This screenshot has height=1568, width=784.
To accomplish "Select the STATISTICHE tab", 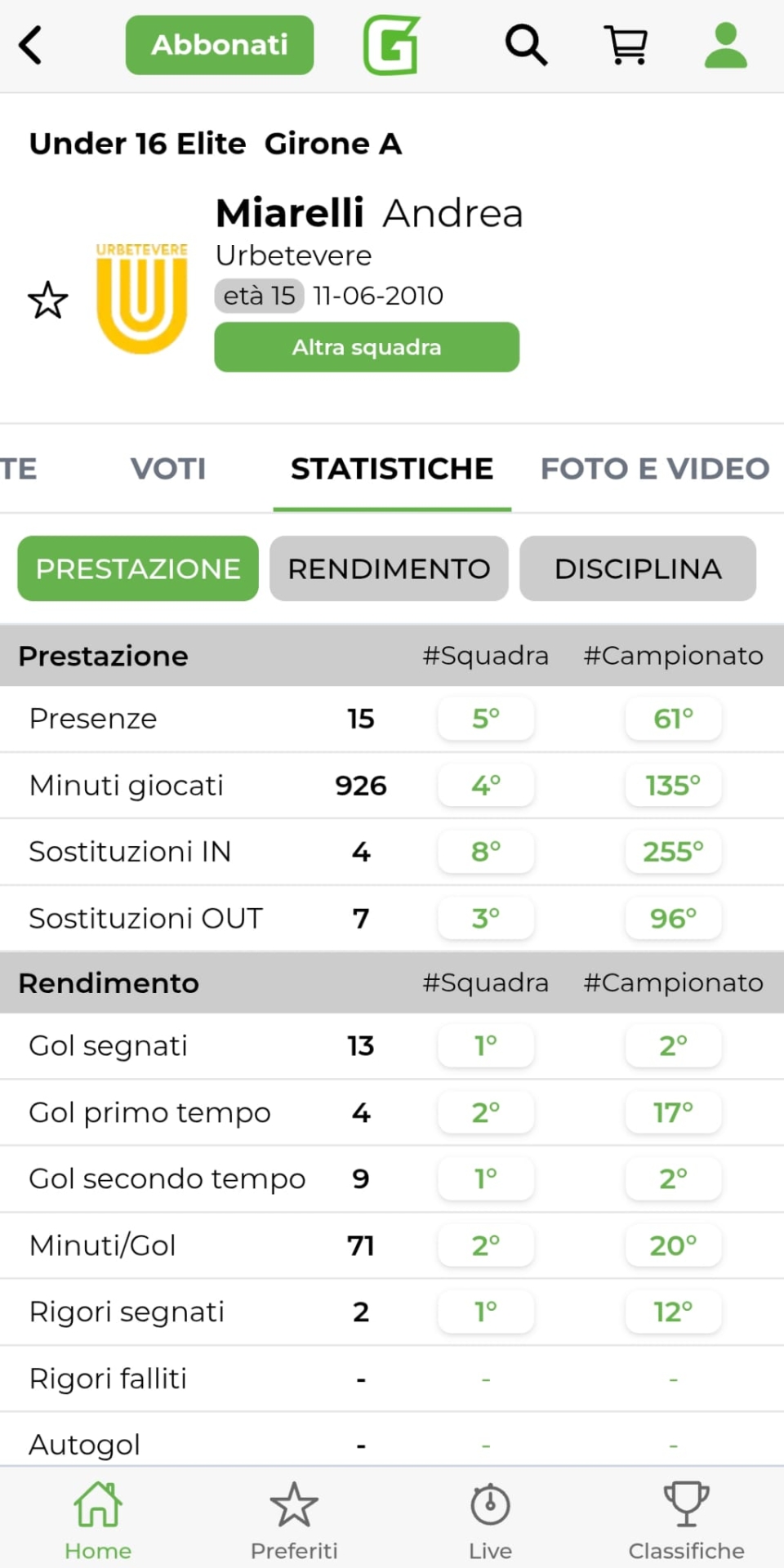I will click(392, 469).
